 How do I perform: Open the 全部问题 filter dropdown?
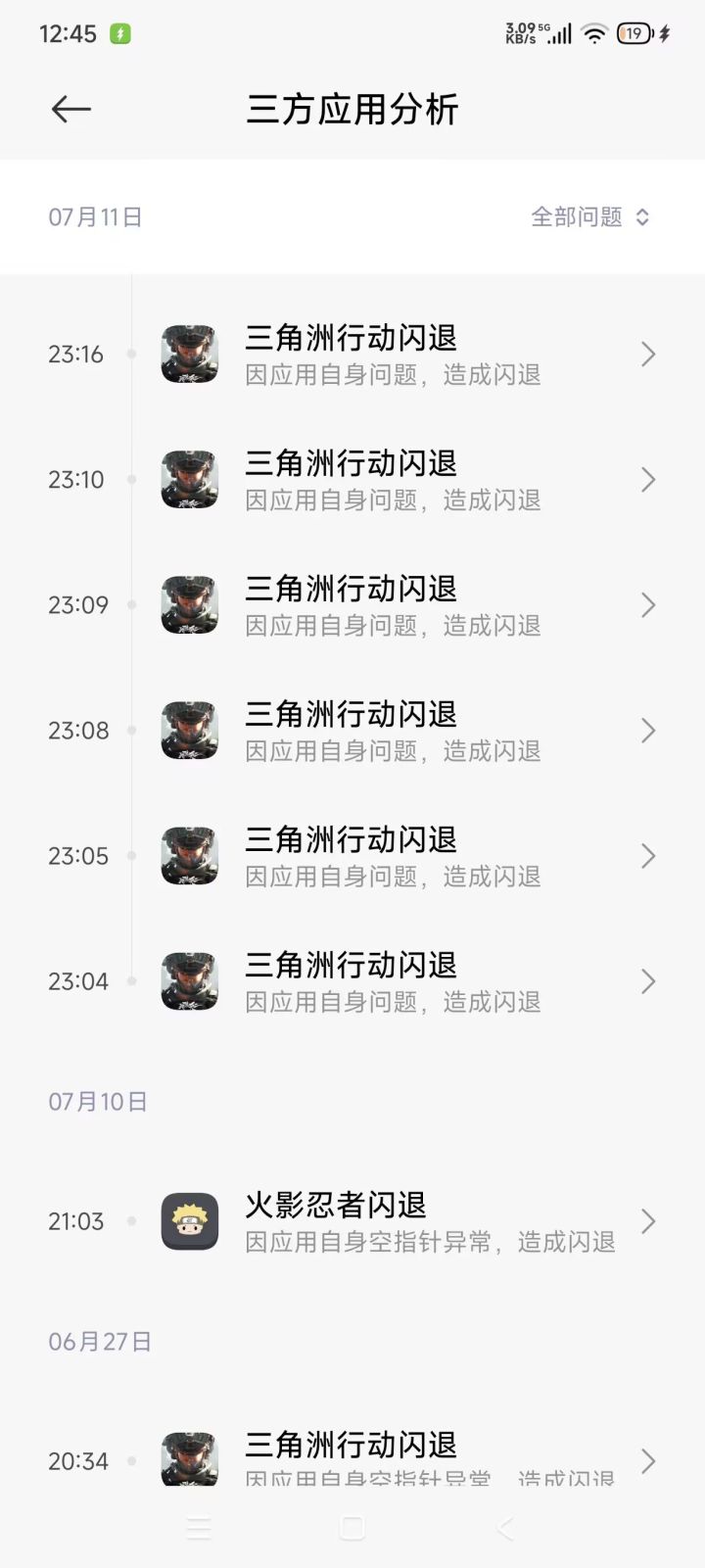point(589,216)
